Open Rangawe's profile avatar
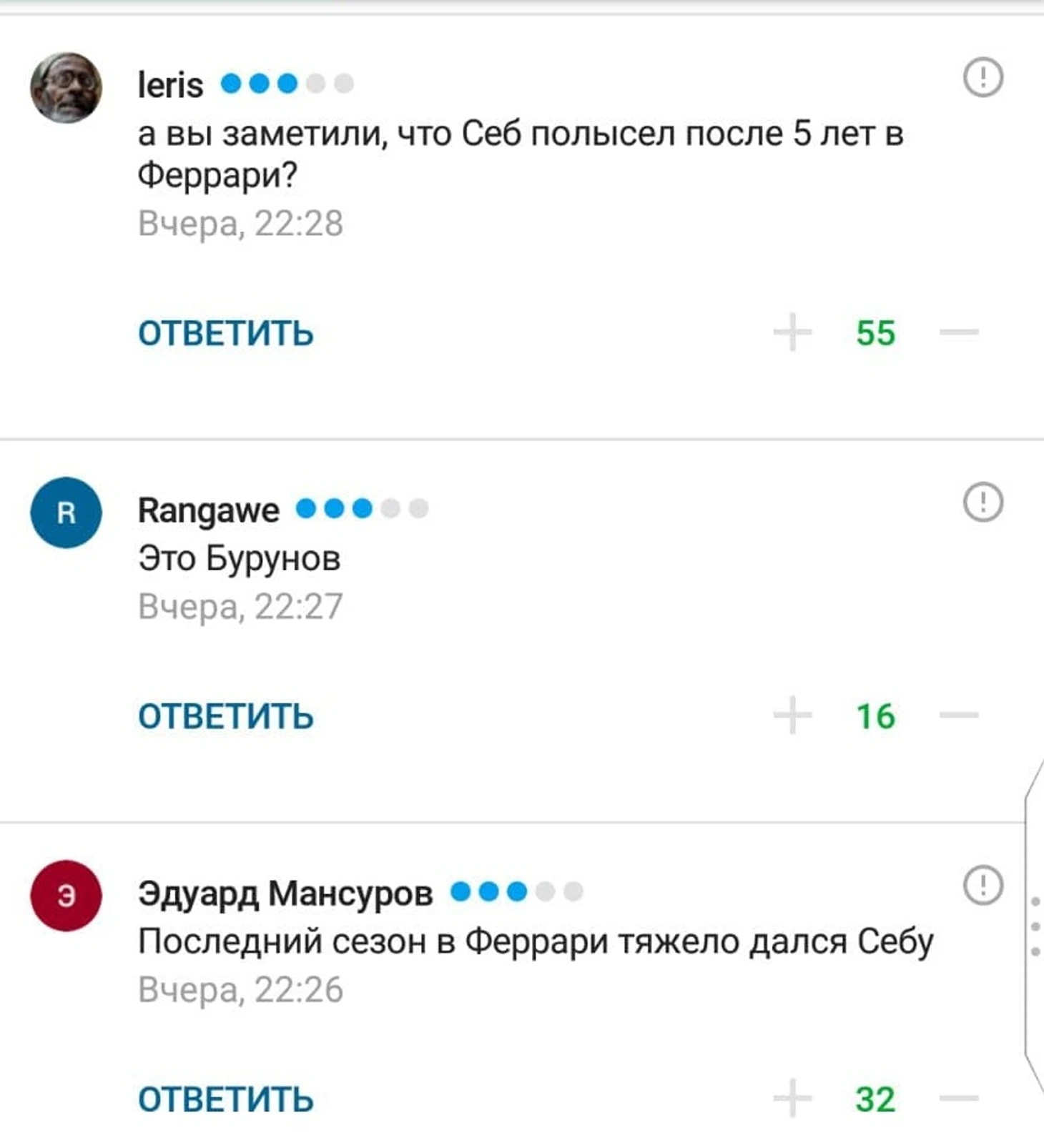The height and width of the screenshot is (1148, 1044). click(x=66, y=513)
